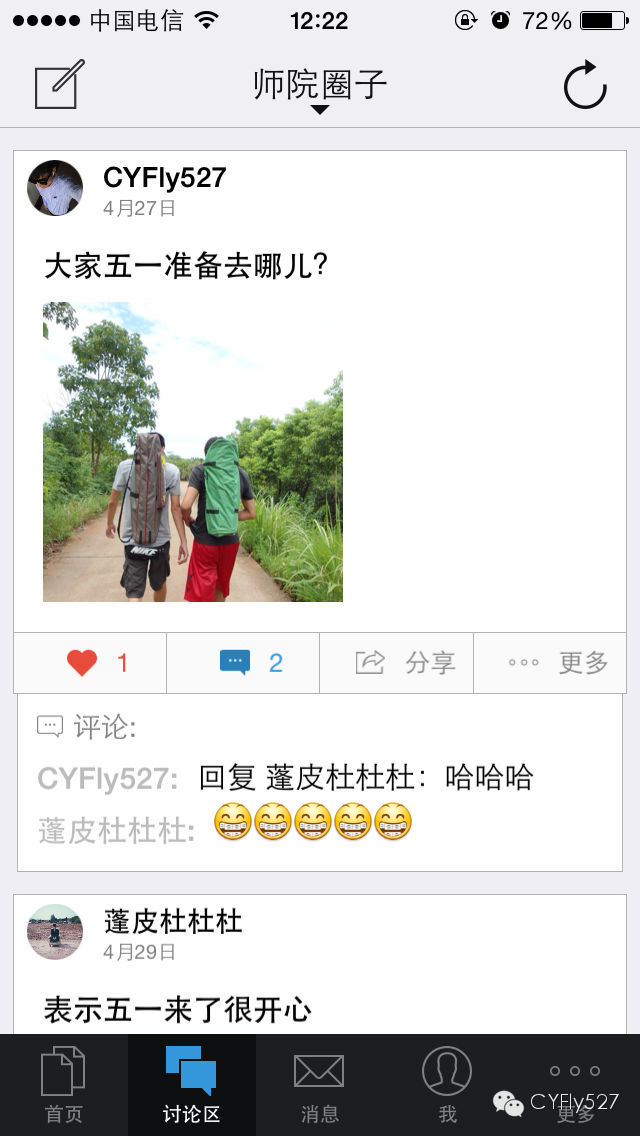
Task: Open 蓬皮杜杜杜's profile avatar
Action: pyautogui.click(x=55, y=932)
